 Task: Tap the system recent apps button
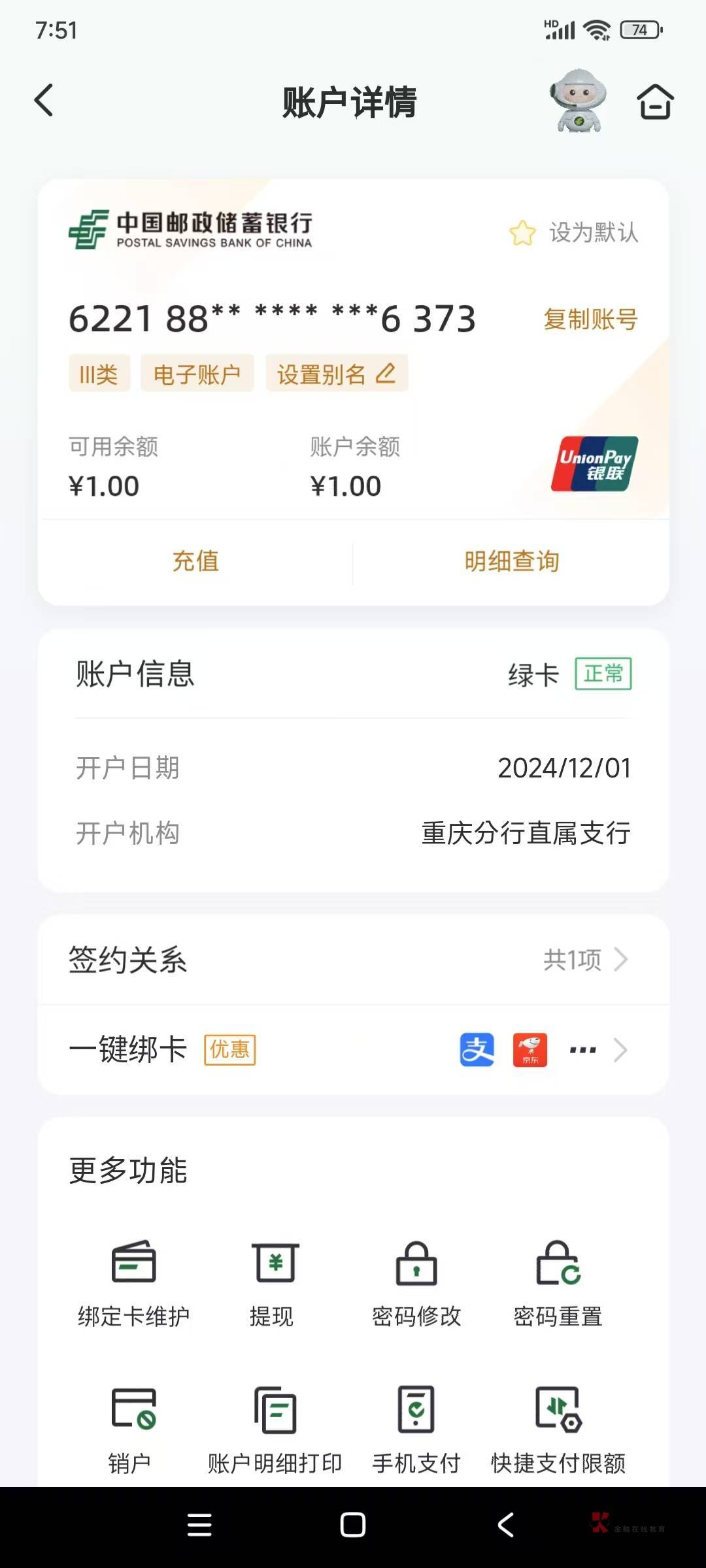coord(199,1525)
